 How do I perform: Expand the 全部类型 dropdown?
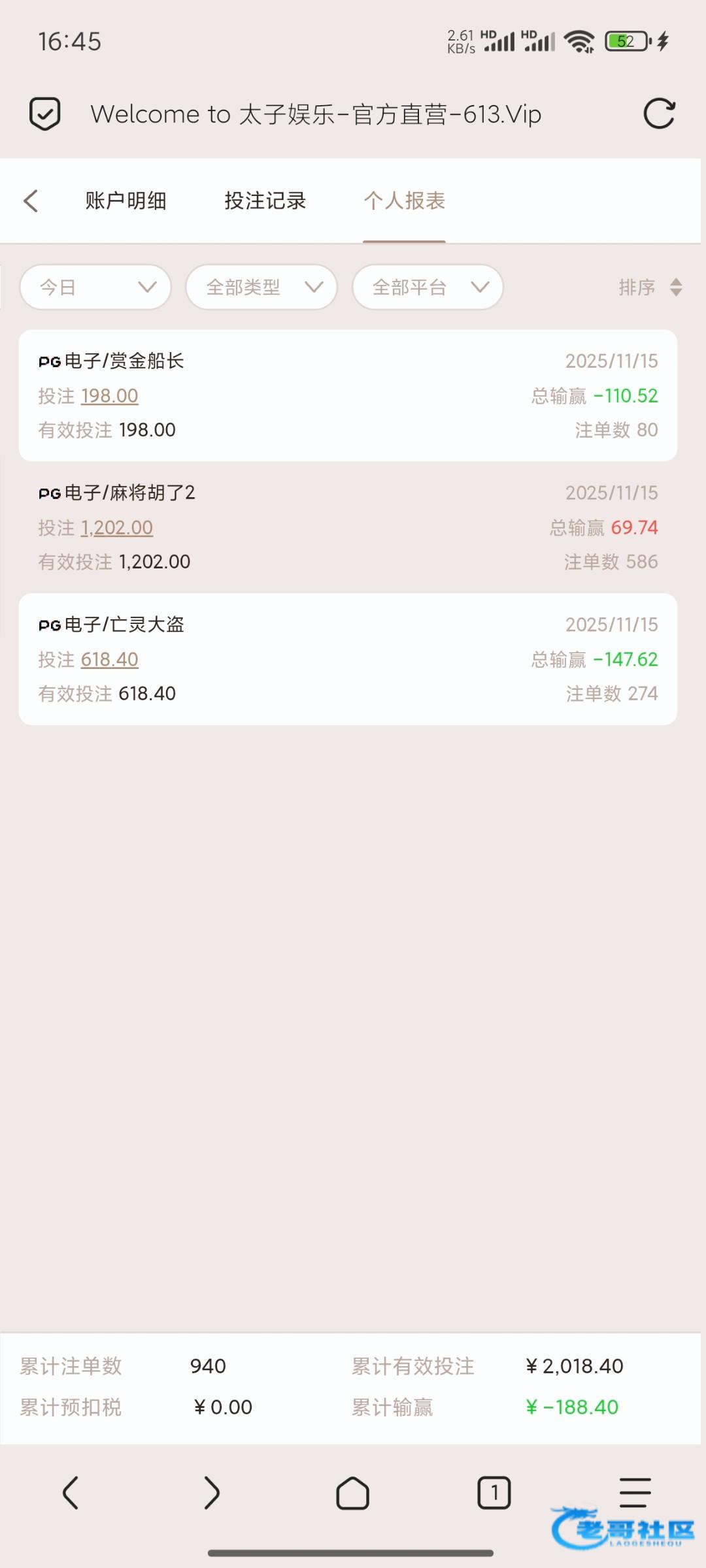(x=261, y=287)
